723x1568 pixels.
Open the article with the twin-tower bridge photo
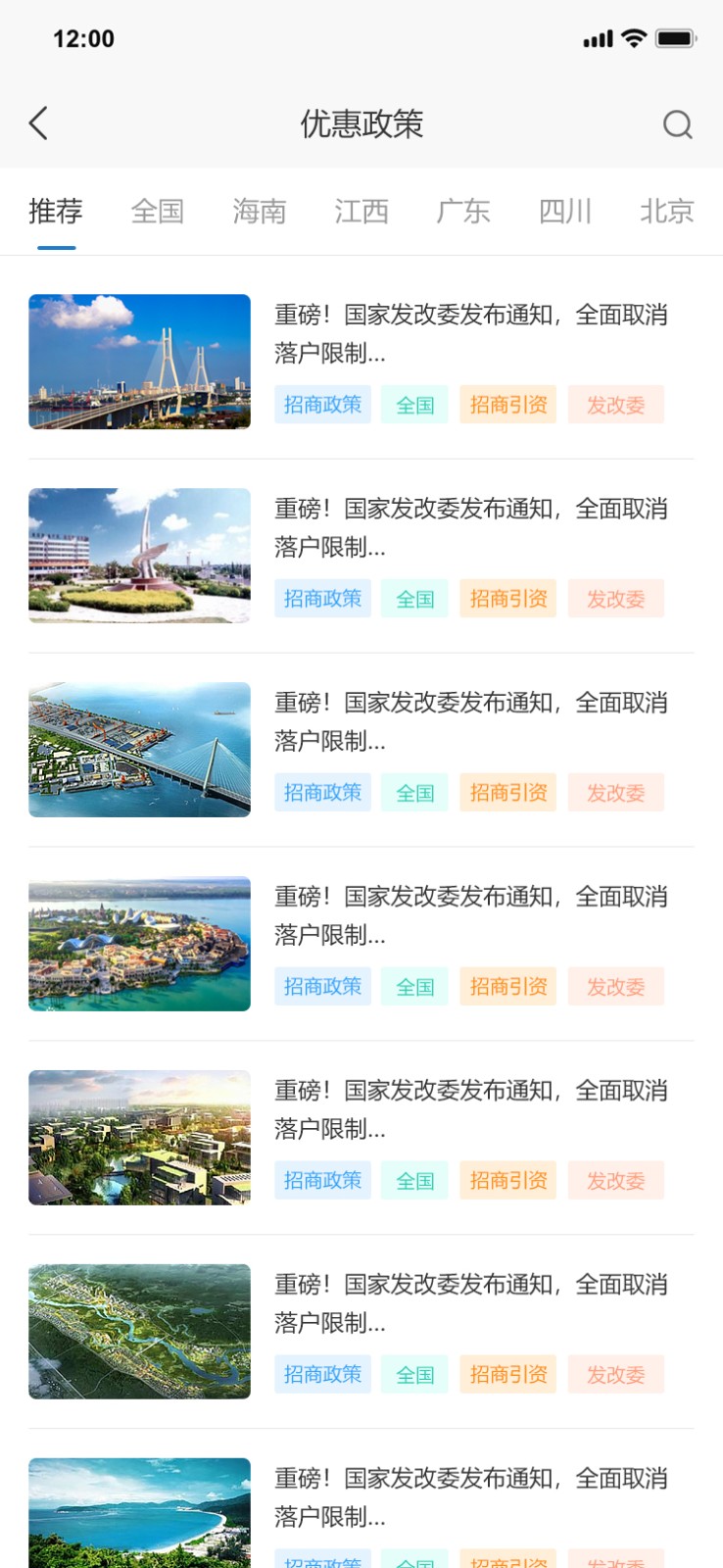361,362
